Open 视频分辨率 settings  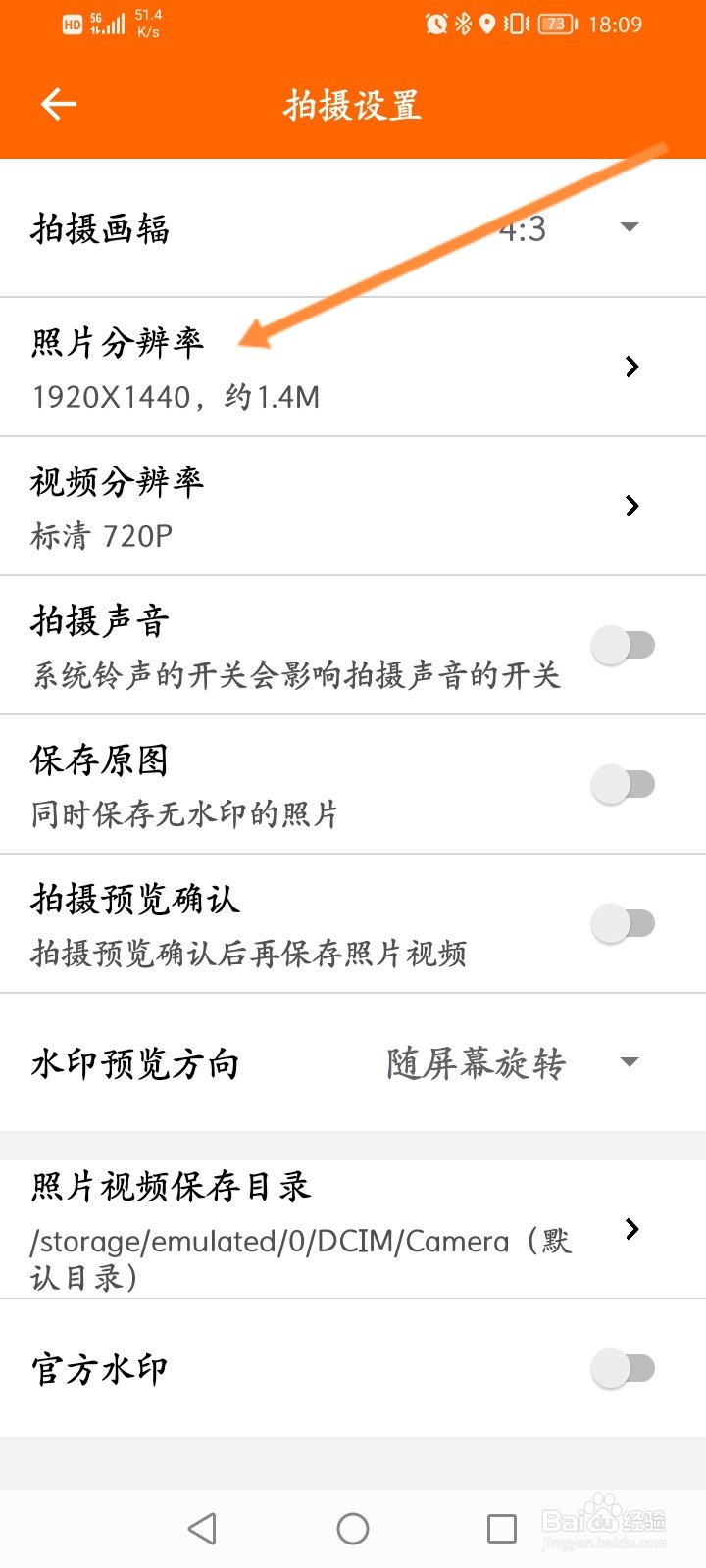[x=353, y=507]
